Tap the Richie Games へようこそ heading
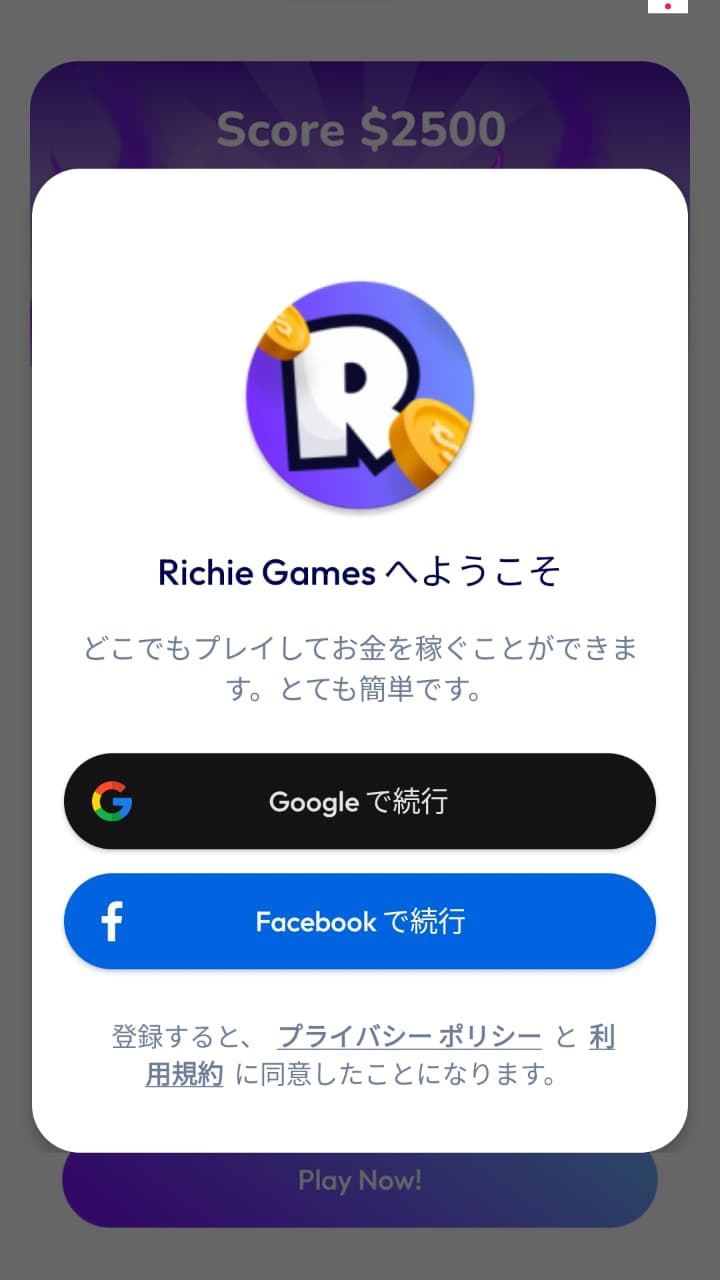This screenshot has width=720, height=1280. (x=360, y=572)
